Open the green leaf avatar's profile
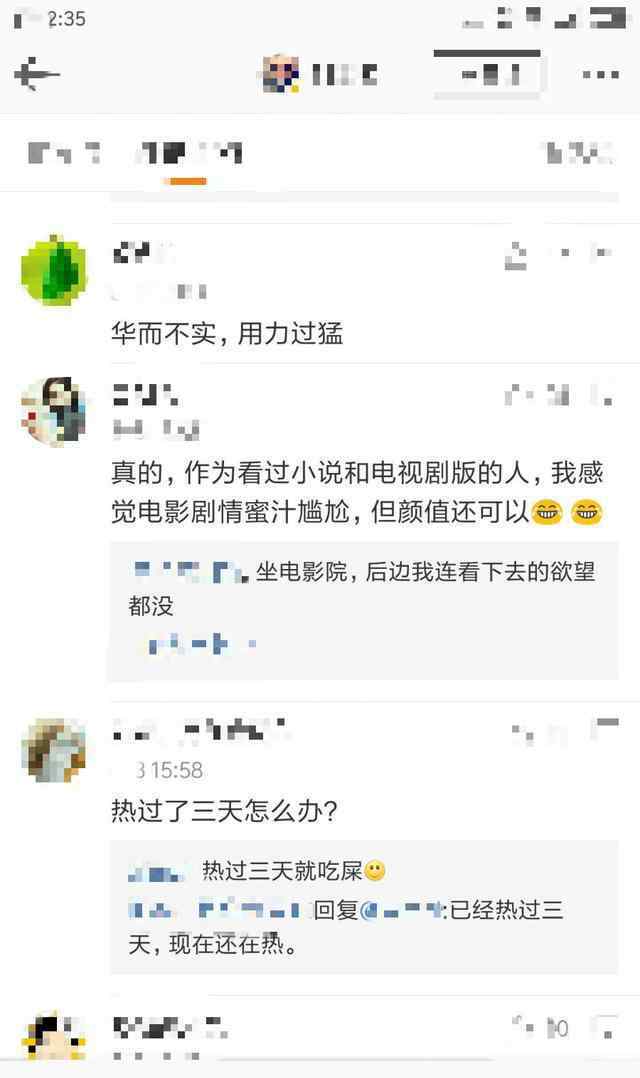 coord(54,270)
